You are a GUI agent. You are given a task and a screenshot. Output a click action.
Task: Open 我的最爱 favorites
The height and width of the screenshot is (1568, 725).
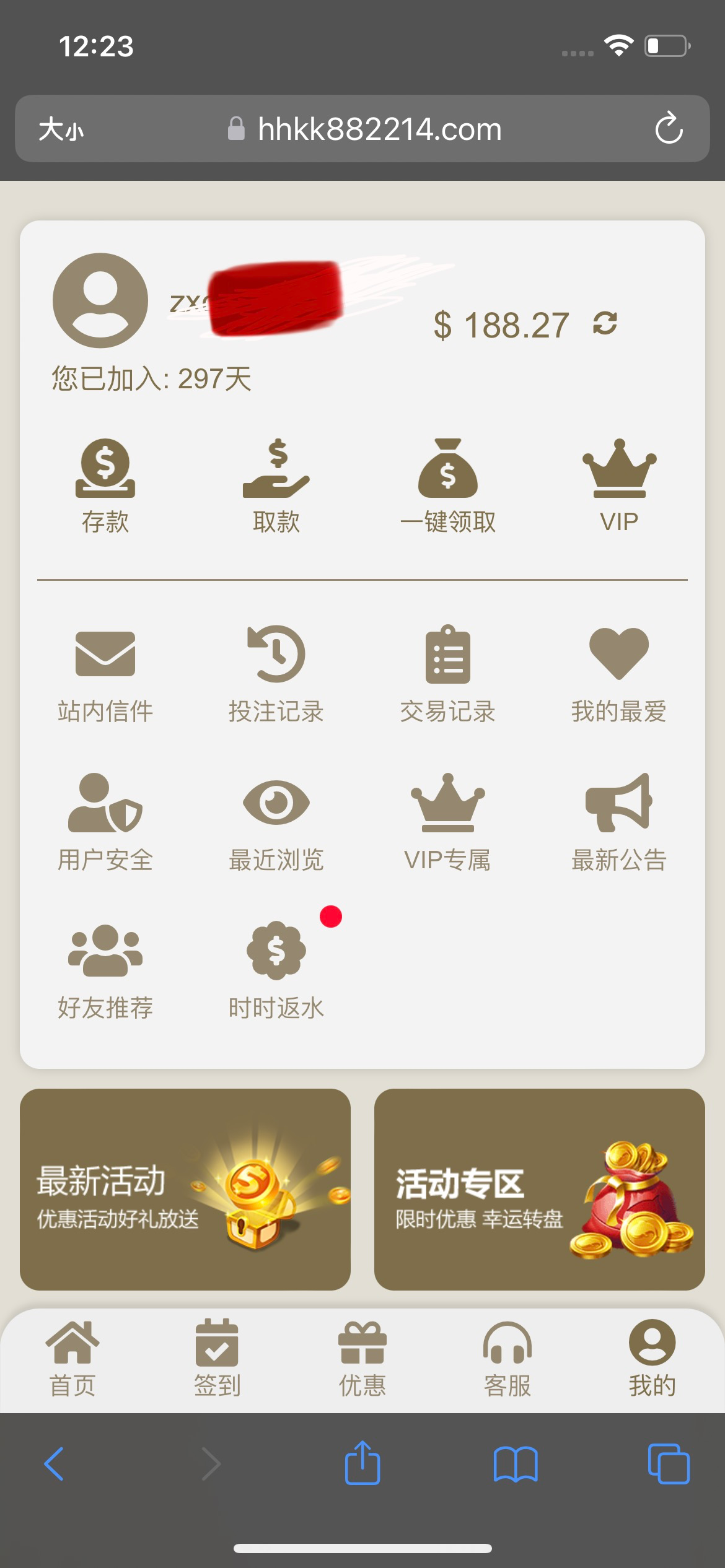pos(618,674)
